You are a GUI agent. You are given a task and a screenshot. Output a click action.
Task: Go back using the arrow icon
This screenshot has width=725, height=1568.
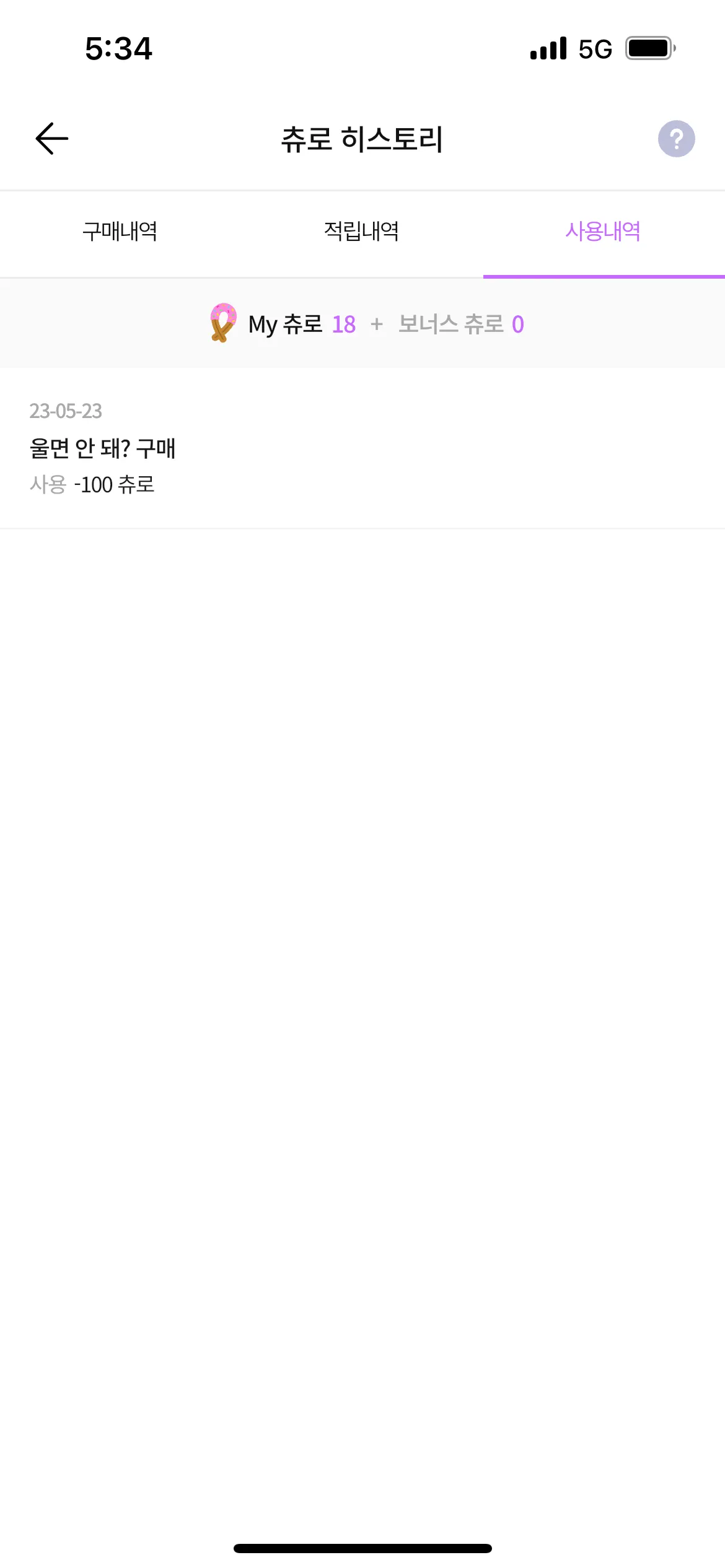(52, 138)
